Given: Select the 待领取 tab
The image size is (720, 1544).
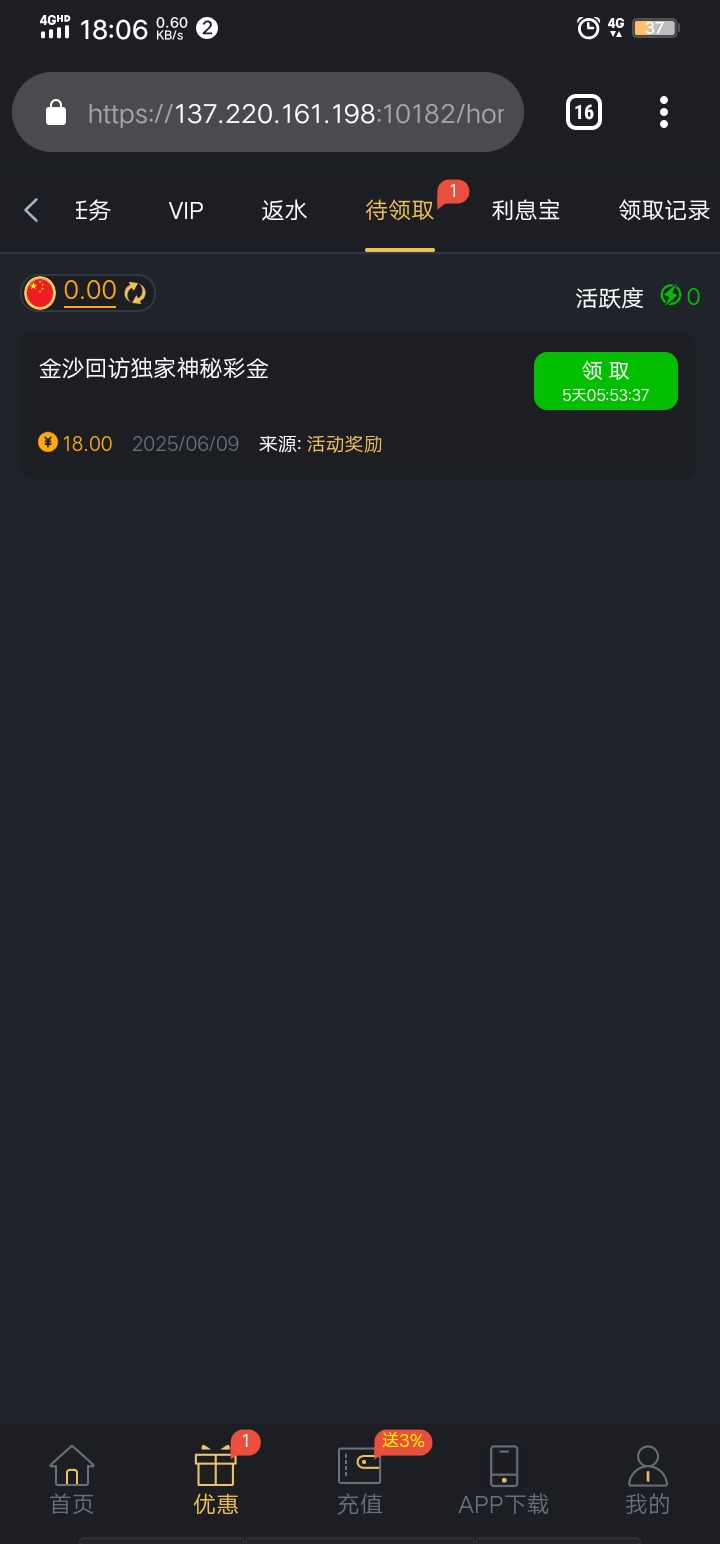Looking at the screenshot, I should (x=400, y=210).
